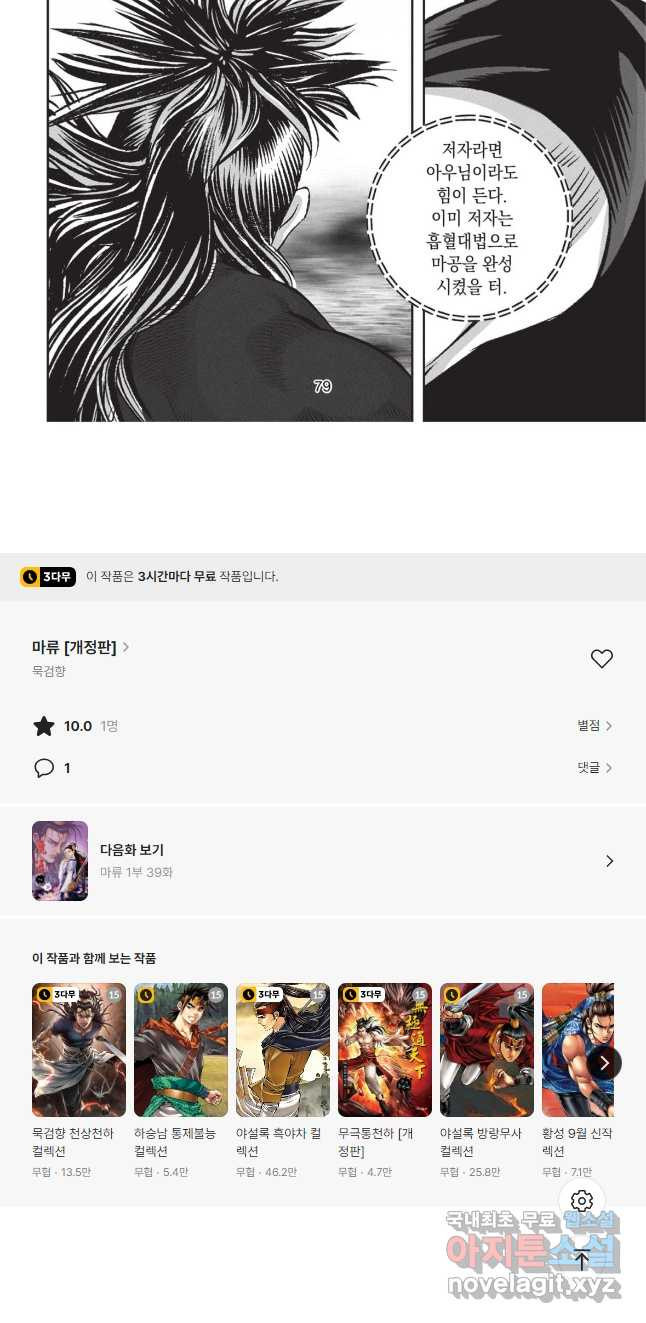
Task: Open 하승남 통제불능 컬렉션
Action: coord(181,1050)
